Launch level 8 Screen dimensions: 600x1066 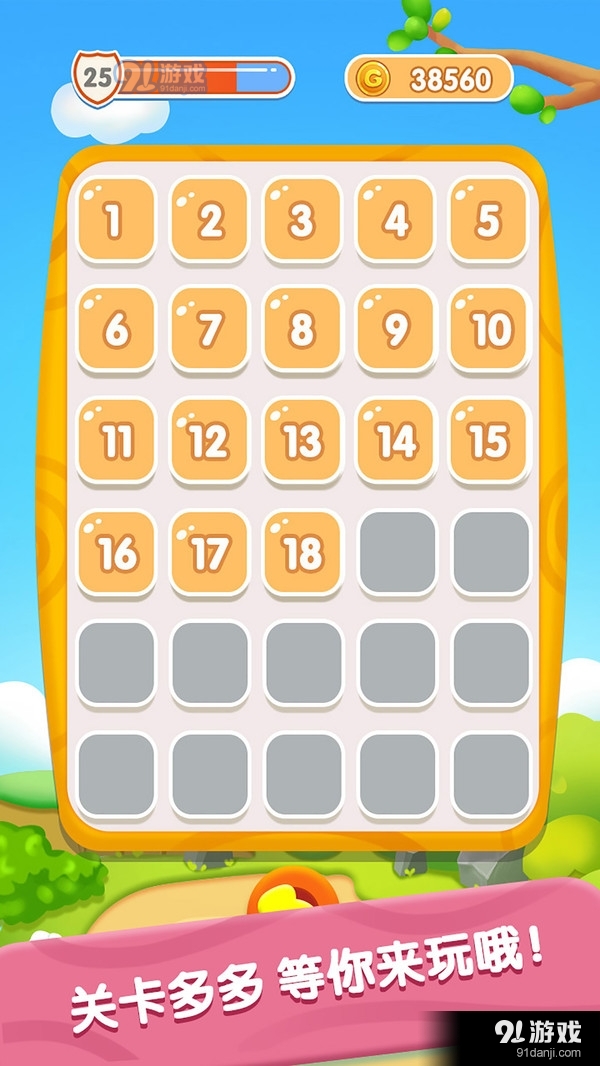pos(302,330)
